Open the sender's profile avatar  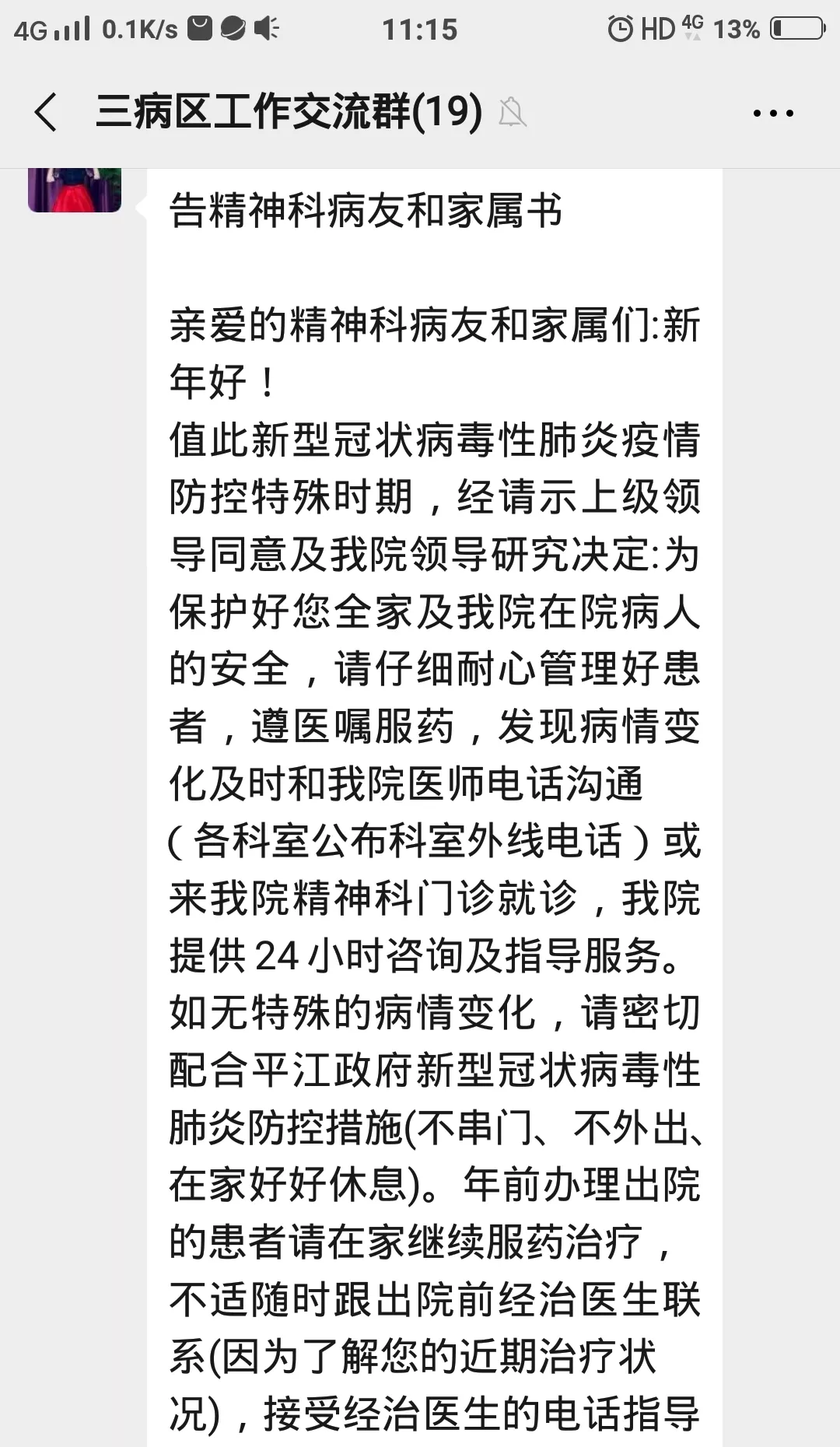74,191
